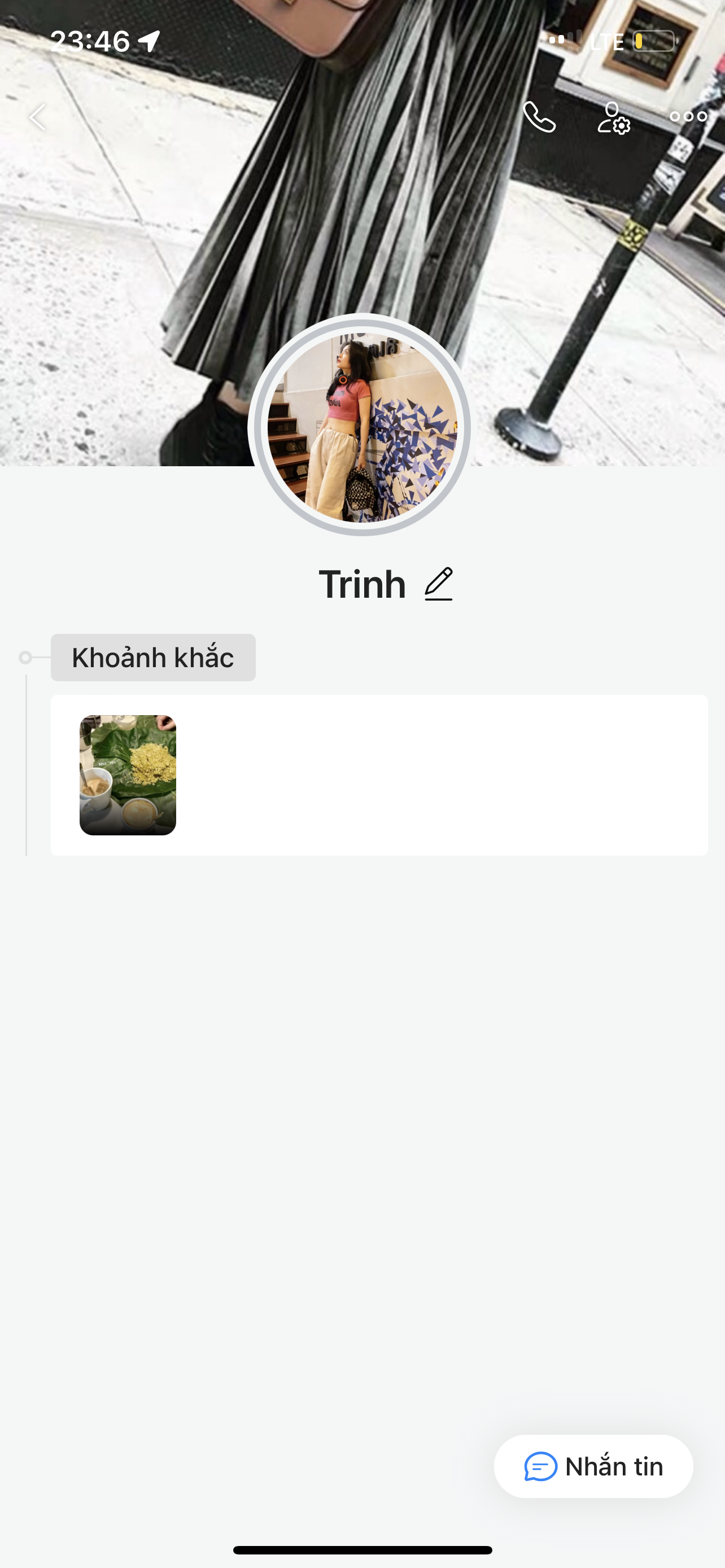Edit Trinh's display name
The width and height of the screenshot is (725, 1568).
[439, 584]
